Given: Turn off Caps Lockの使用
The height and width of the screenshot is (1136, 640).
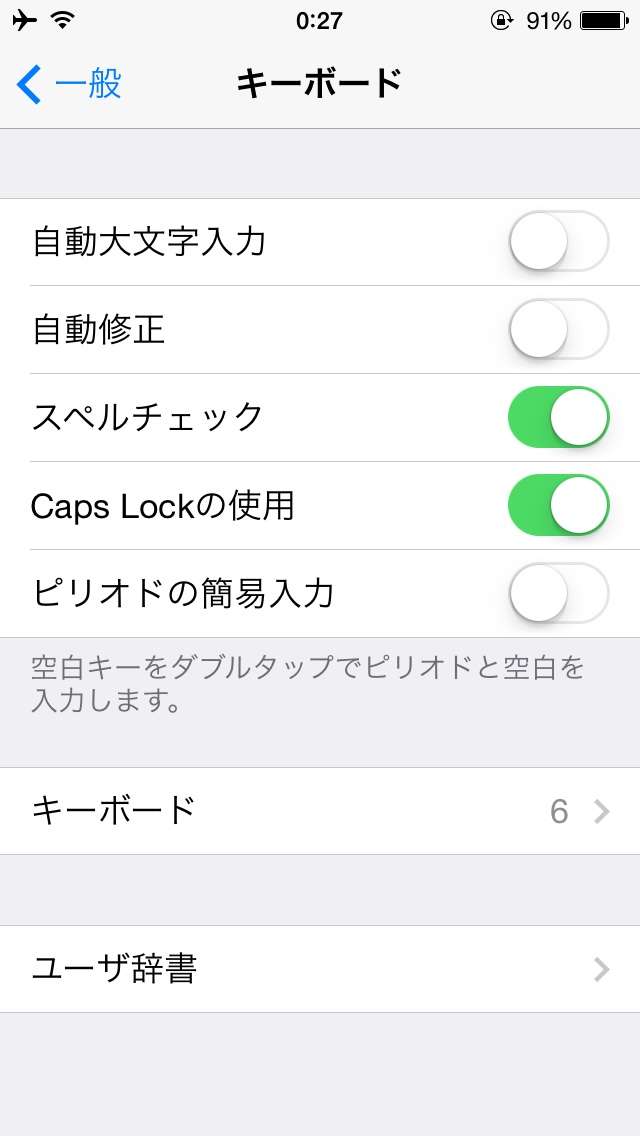Looking at the screenshot, I should click(559, 506).
